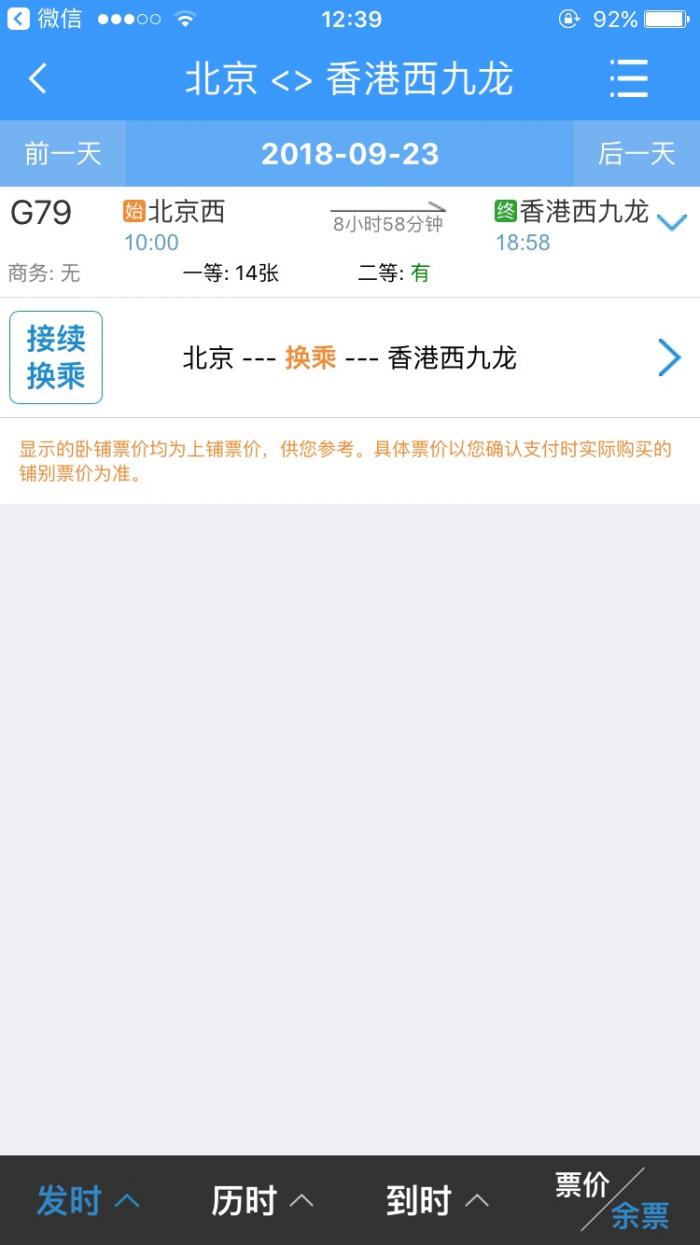700x1245 pixels.
Task: Return to 微信 via status bar link
Action: [x=45, y=19]
